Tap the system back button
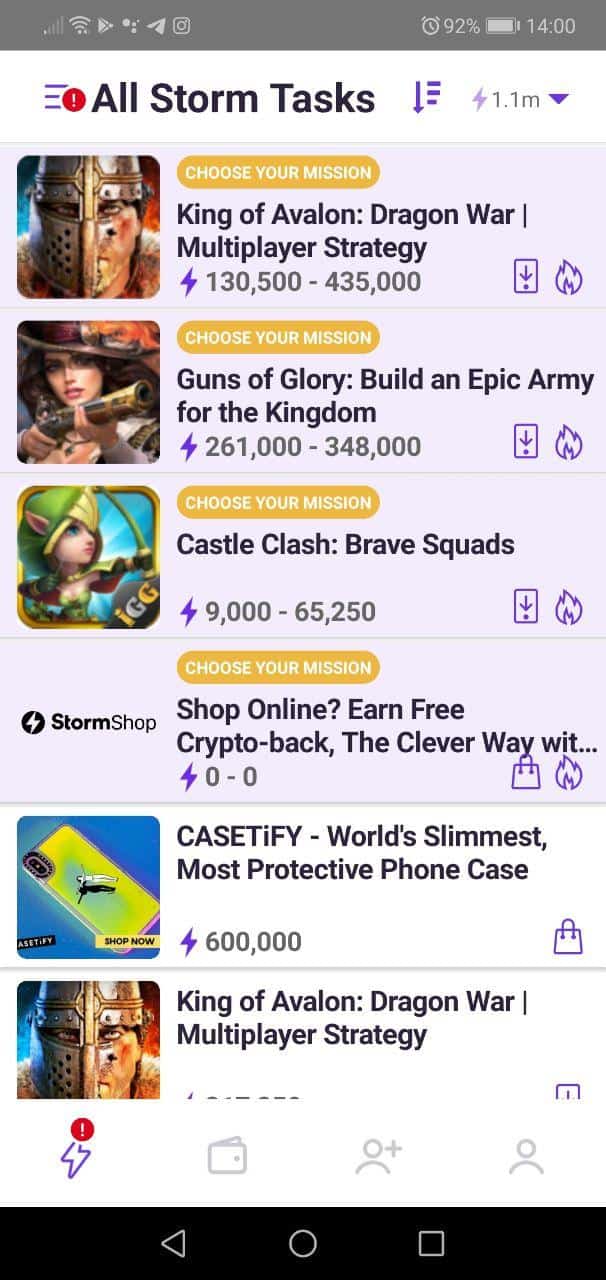Screen dimensions: 606x1280 tap(173, 1243)
